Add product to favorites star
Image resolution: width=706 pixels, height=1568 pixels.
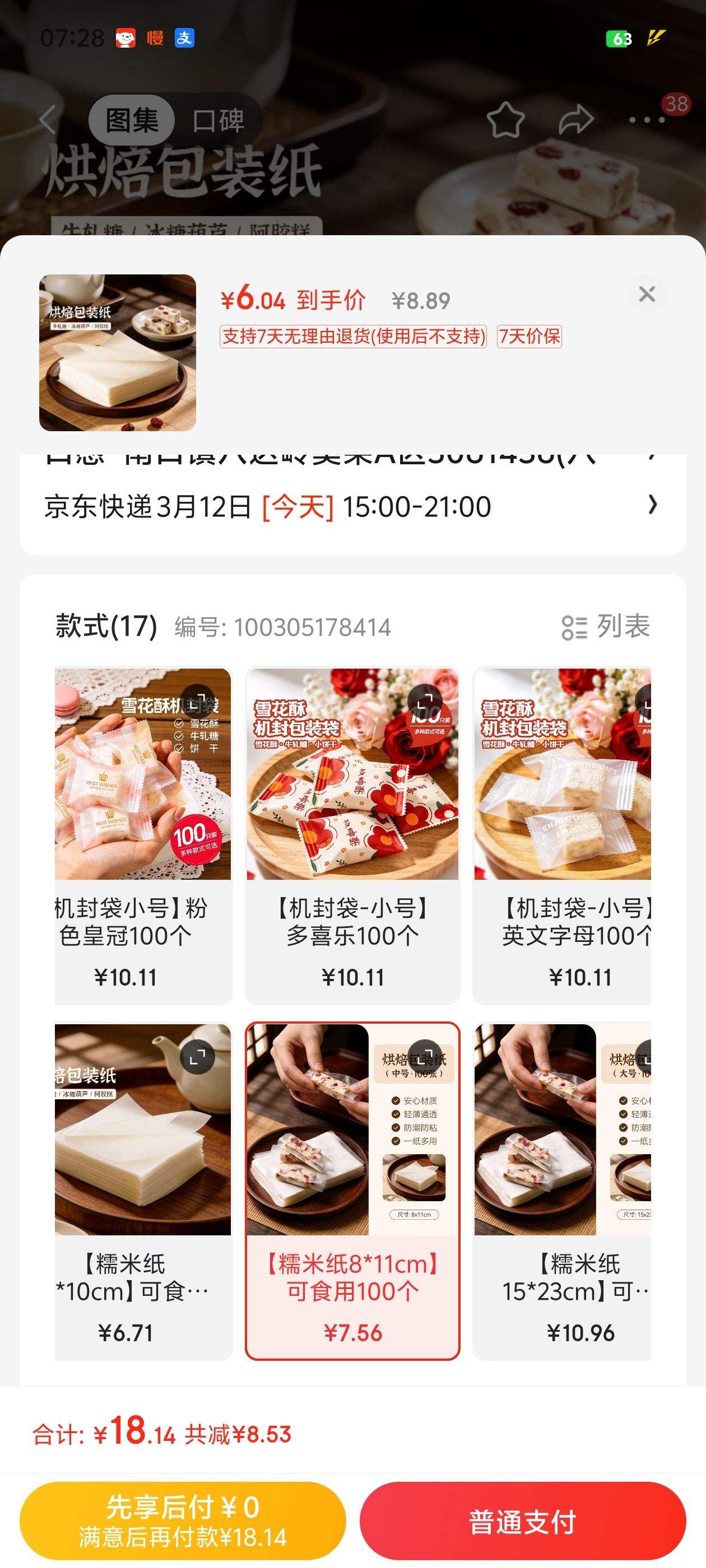pyautogui.click(x=505, y=120)
